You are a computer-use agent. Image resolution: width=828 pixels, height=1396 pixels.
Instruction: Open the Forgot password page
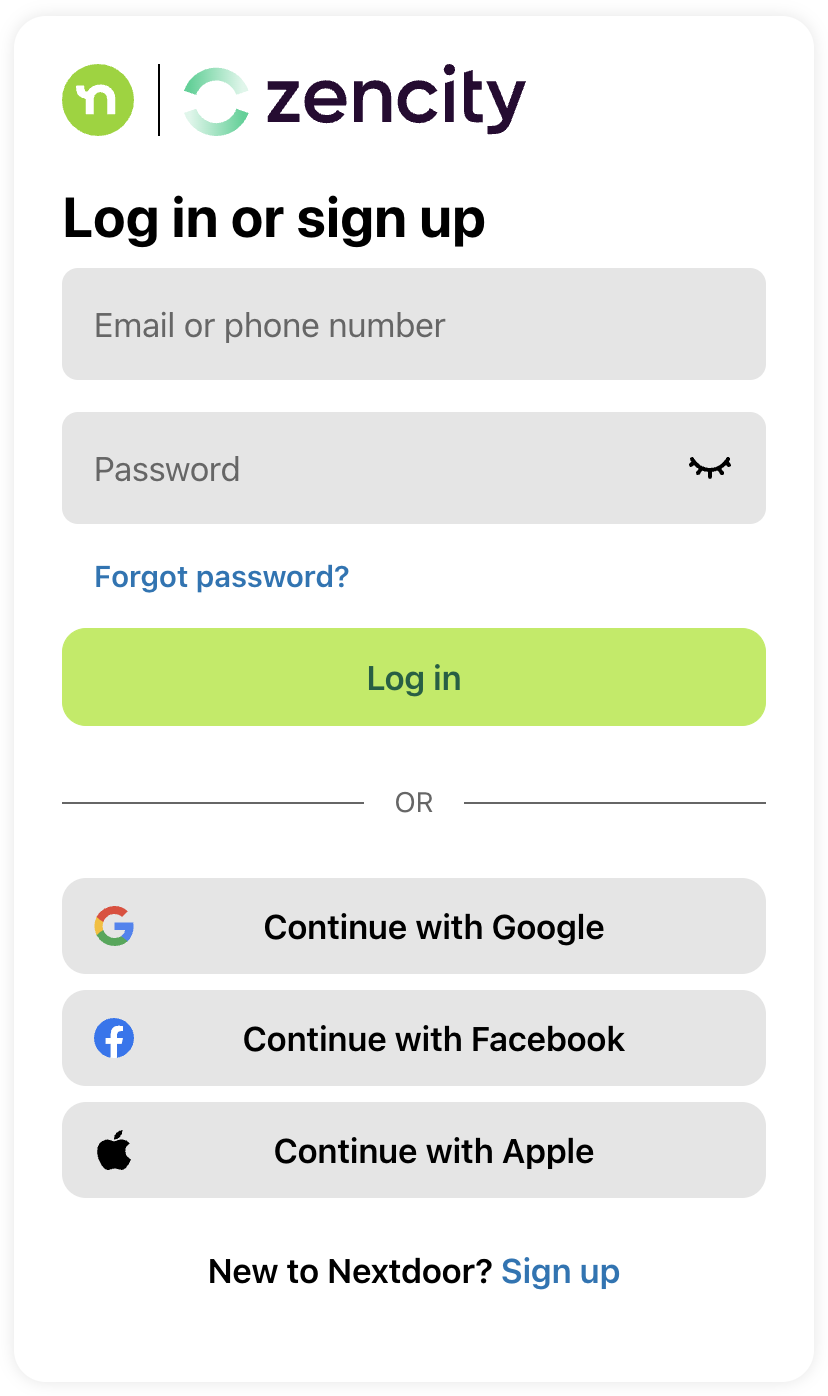(221, 577)
